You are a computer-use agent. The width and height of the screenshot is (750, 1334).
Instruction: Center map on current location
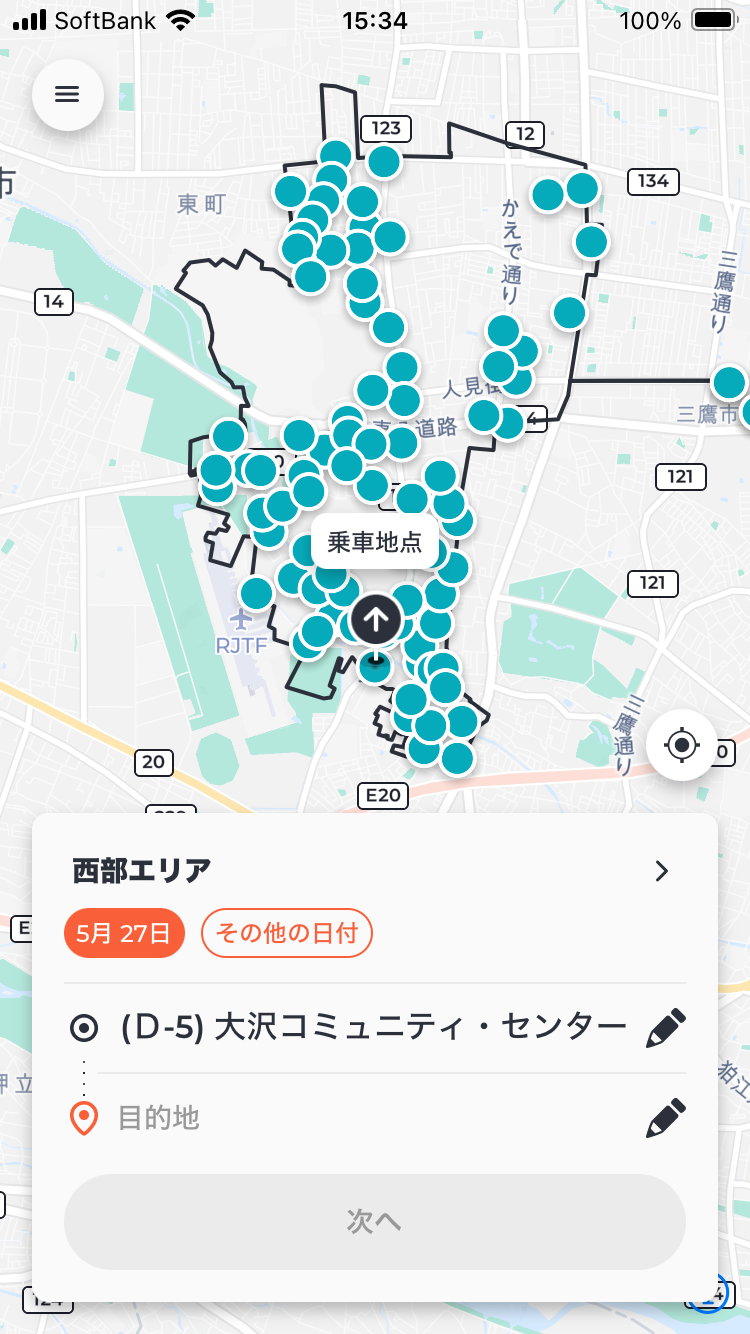click(x=682, y=745)
